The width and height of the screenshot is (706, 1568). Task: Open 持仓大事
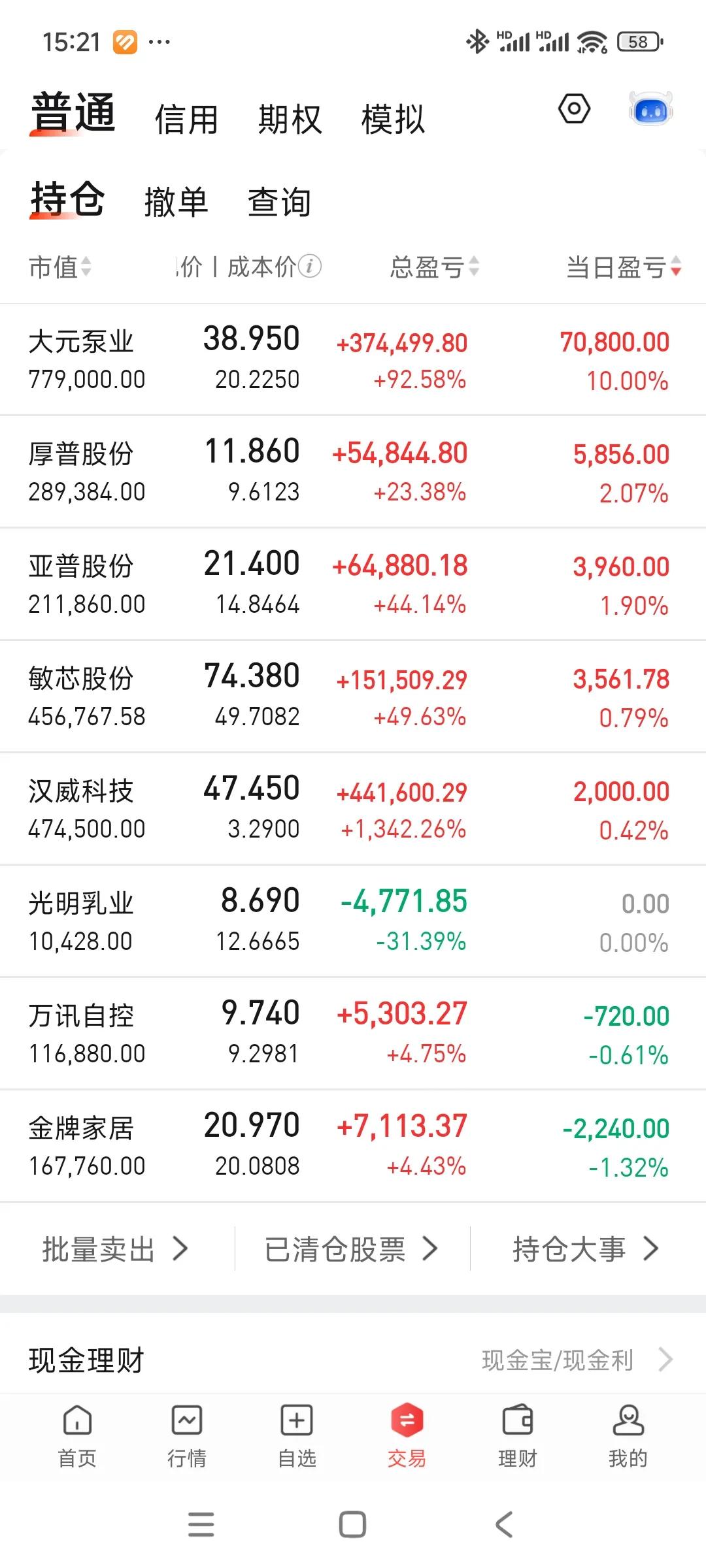pyautogui.click(x=586, y=1249)
